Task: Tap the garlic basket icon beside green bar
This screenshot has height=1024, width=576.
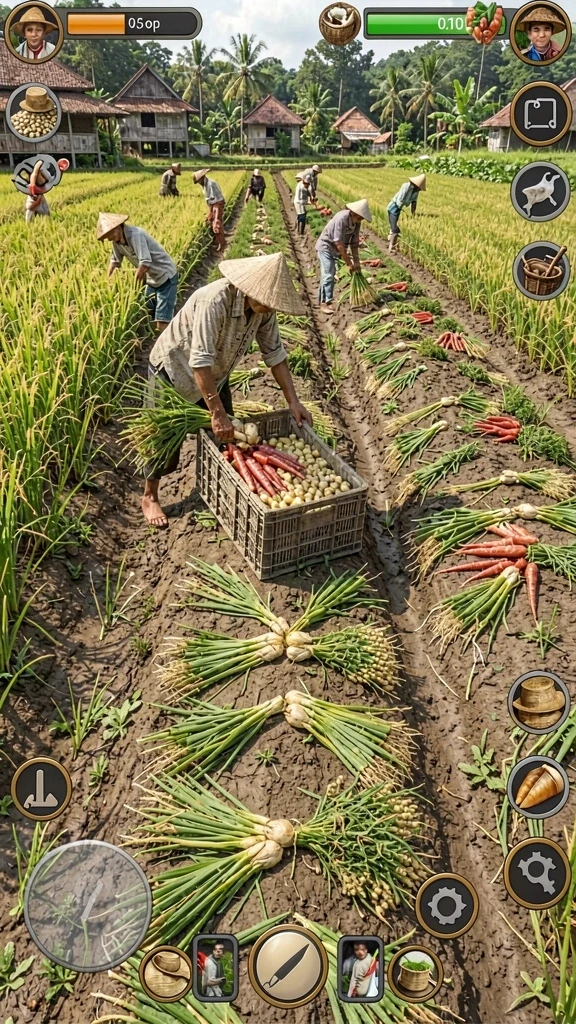Action: 340,24
